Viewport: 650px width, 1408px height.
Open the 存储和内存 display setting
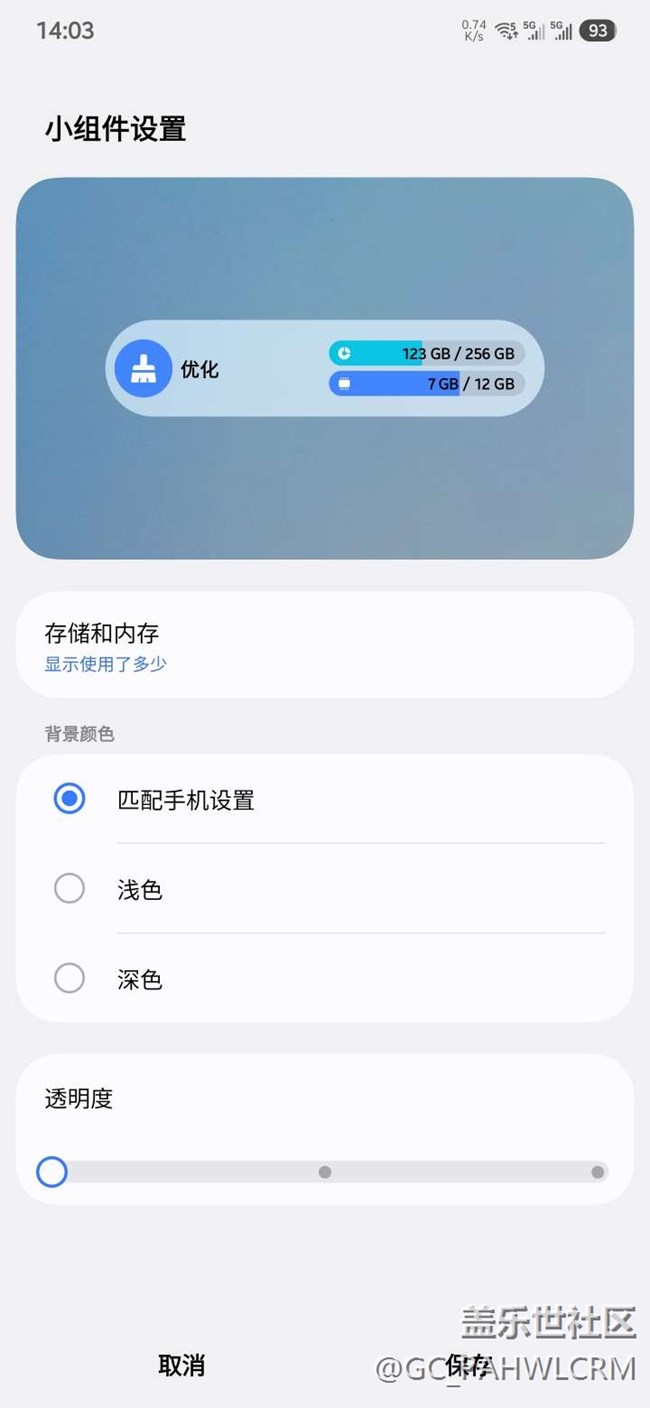coord(324,646)
